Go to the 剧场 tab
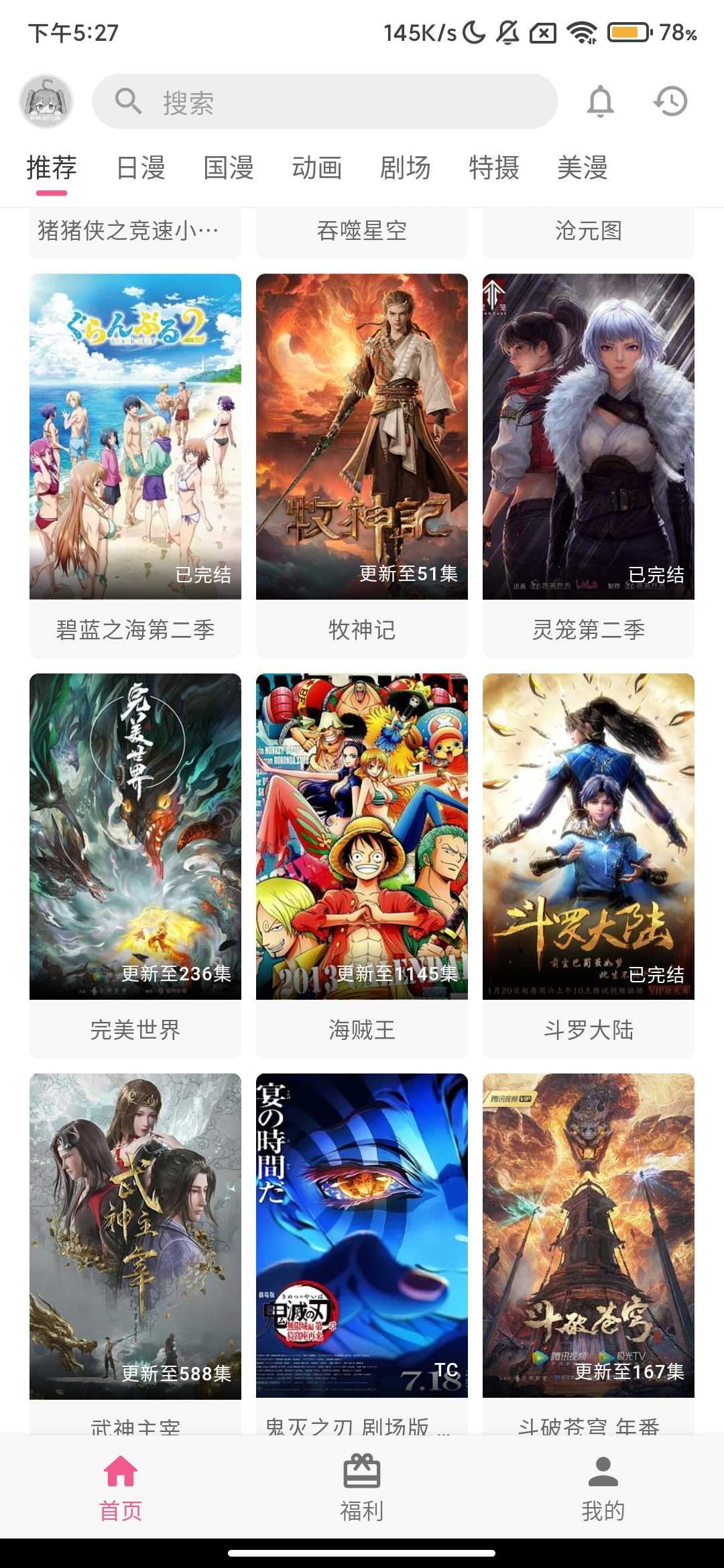 point(406,168)
